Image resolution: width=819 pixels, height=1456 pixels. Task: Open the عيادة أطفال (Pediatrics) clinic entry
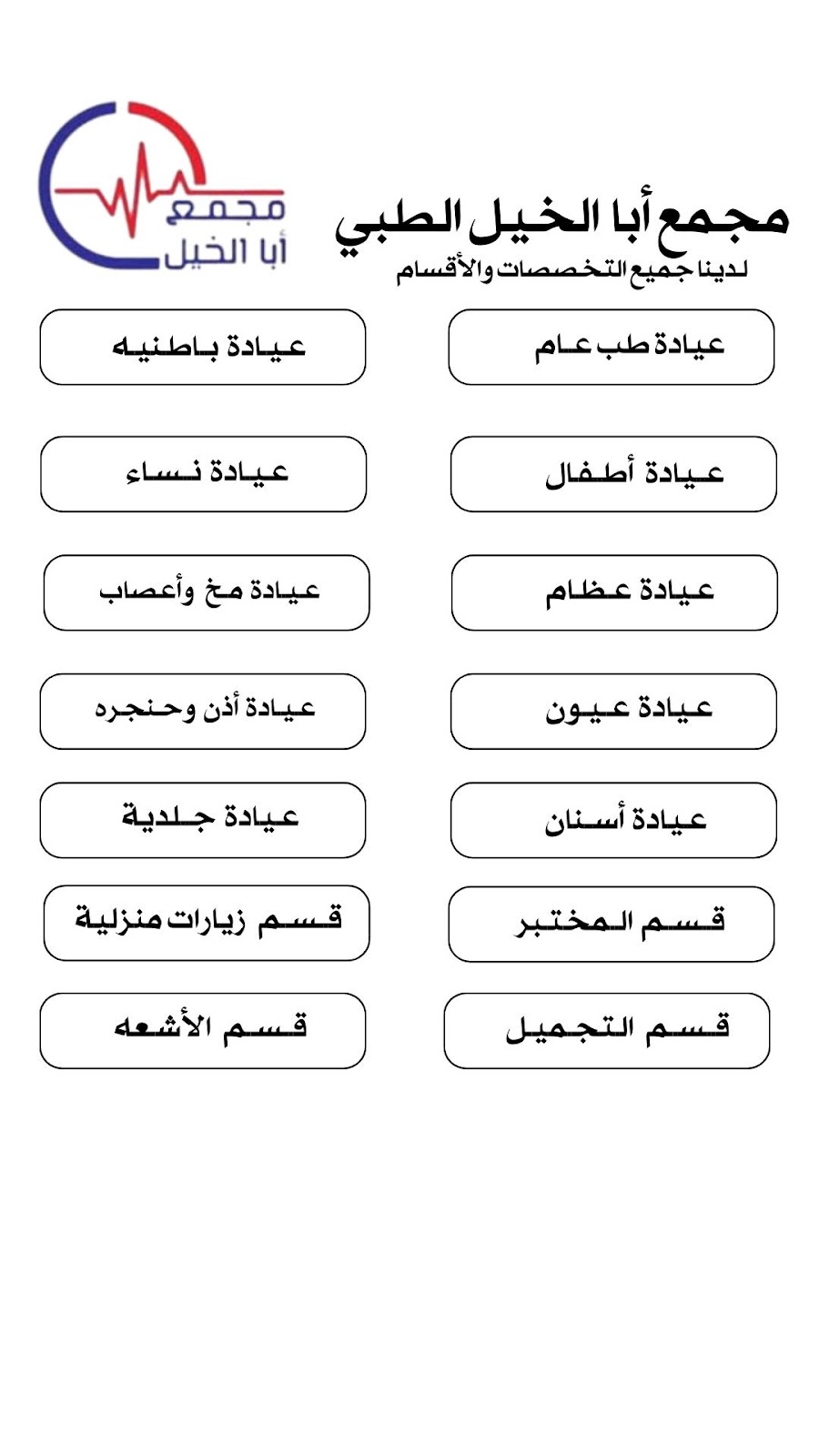611,472
